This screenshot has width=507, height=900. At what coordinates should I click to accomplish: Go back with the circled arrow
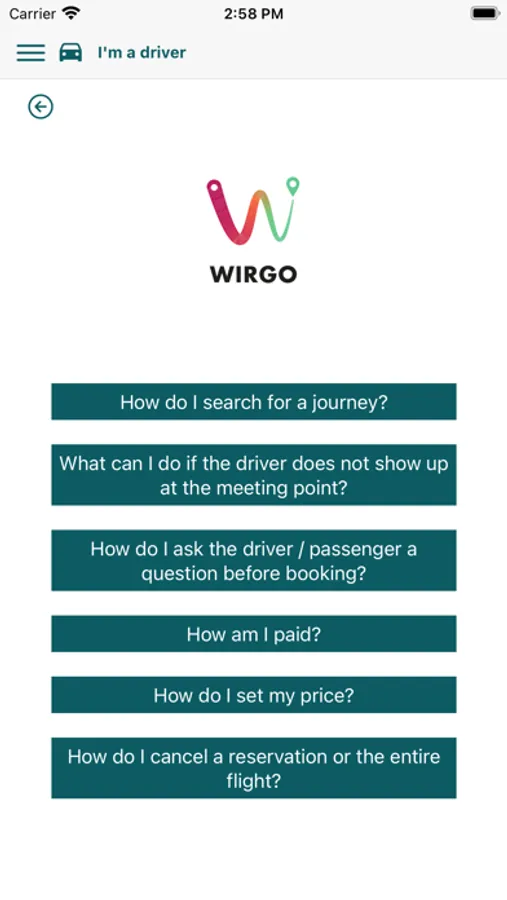coord(41,107)
